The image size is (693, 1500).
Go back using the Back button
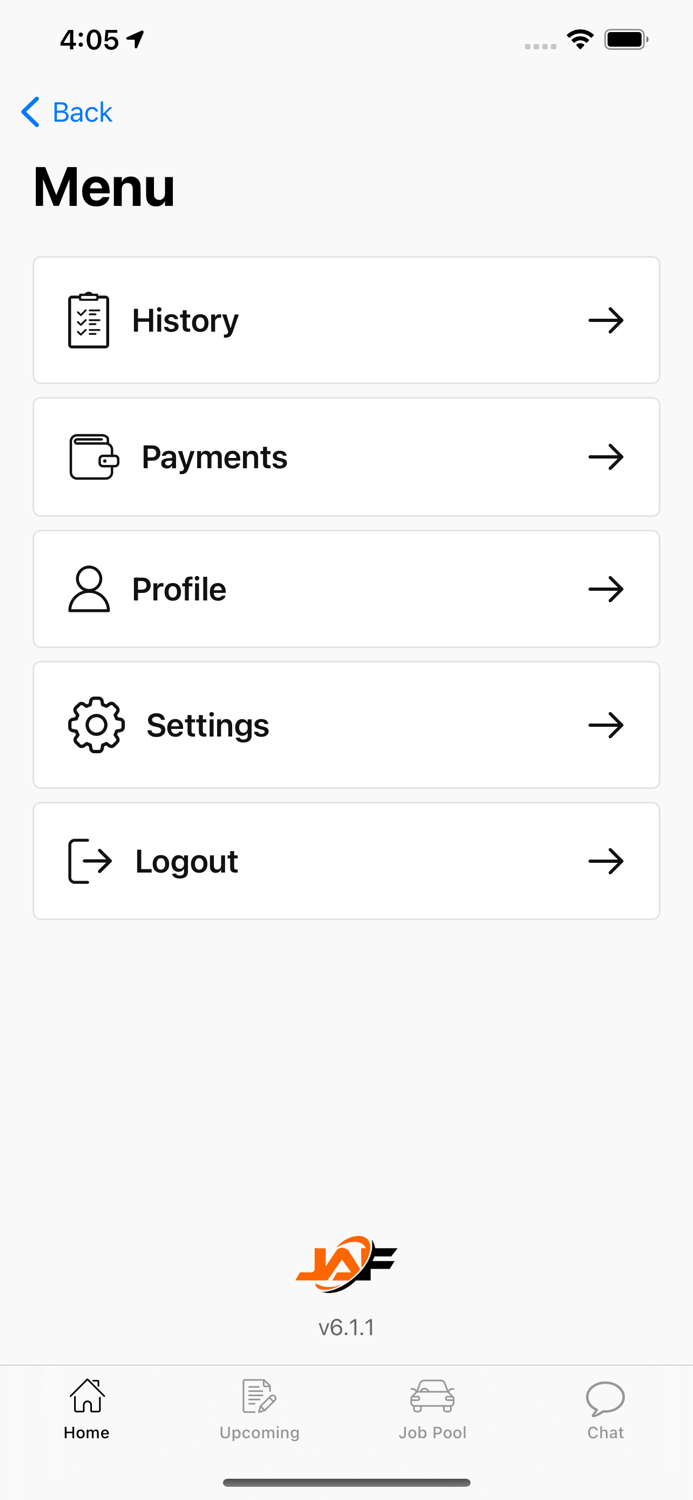click(x=67, y=112)
